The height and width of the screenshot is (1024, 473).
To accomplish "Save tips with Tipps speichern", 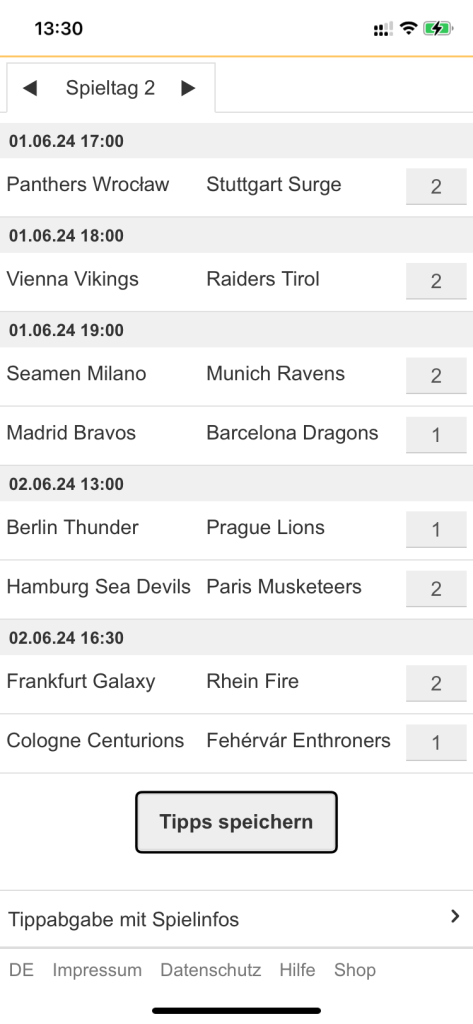I will pyautogui.click(x=236, y=822).
